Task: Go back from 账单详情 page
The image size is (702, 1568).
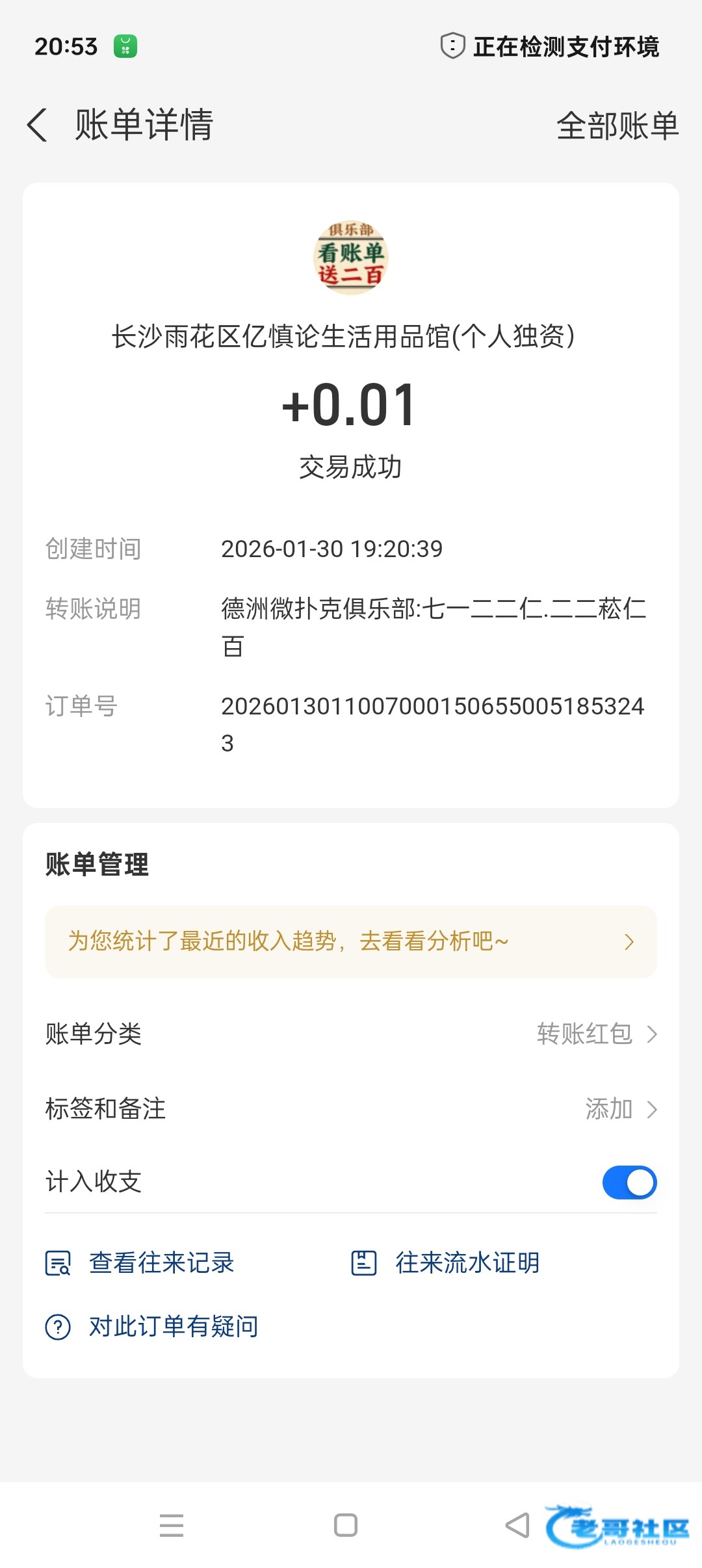Action: [38, 125]
